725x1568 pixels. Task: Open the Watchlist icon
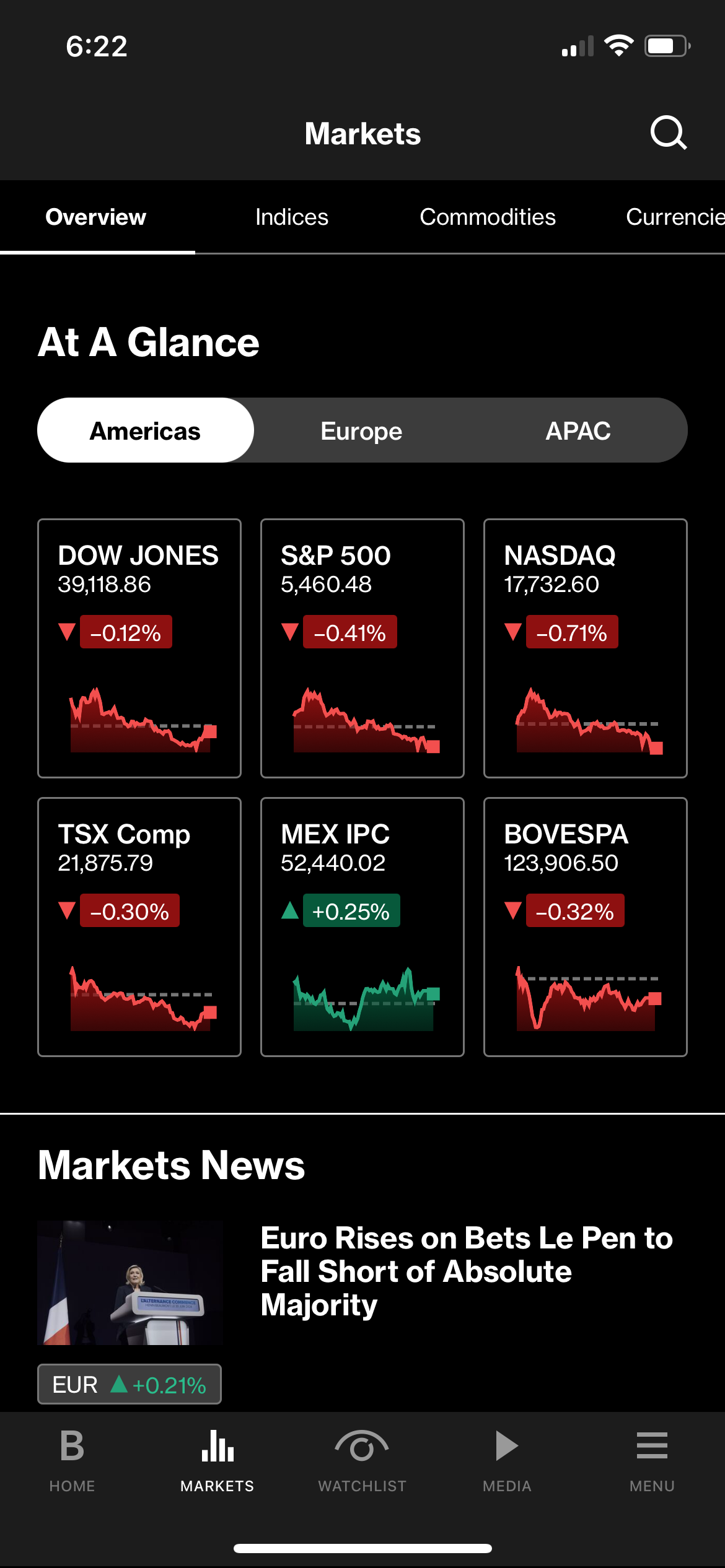[x=362, y=1461]
